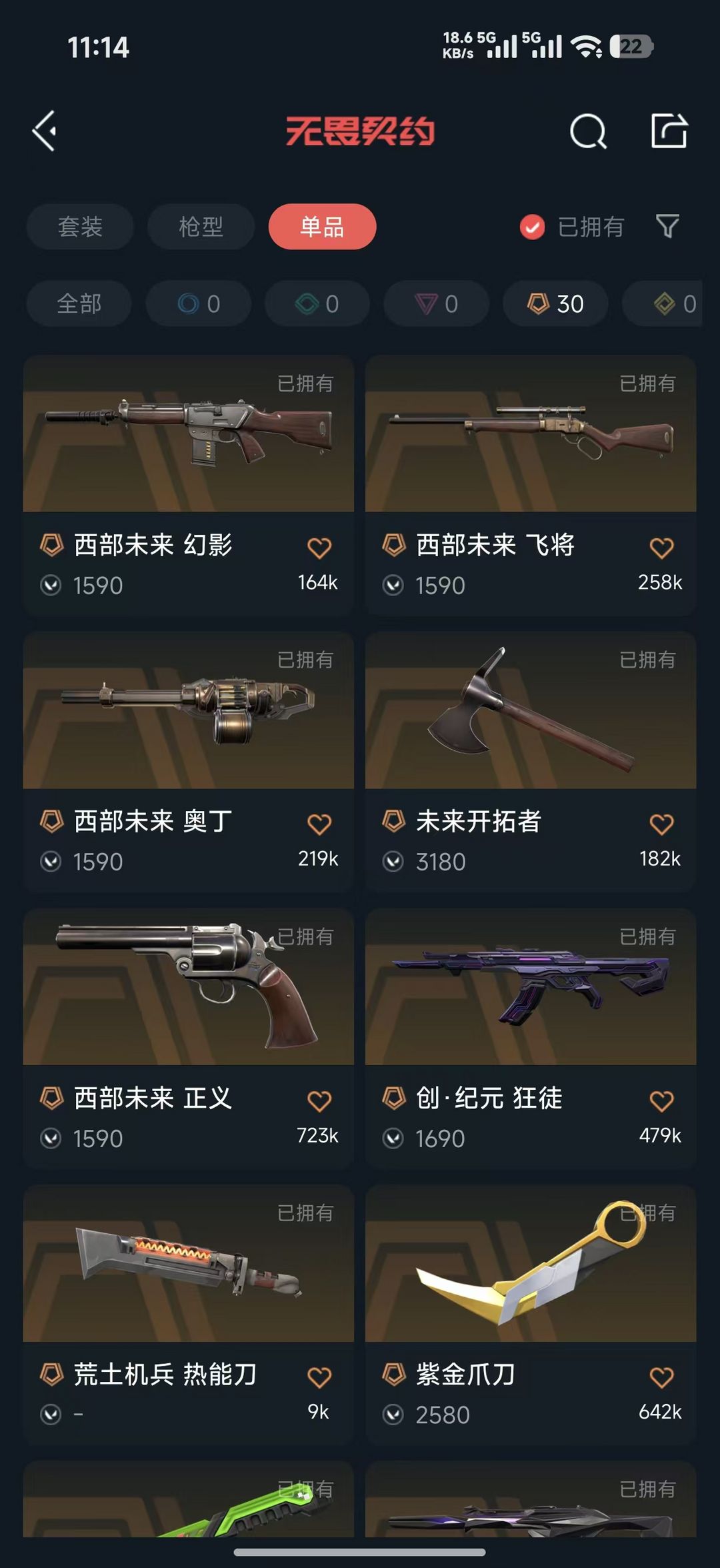Switch to the 枪型 tab
The width and height of the screenshot is (720, 1568).
(x=201, y=227)
